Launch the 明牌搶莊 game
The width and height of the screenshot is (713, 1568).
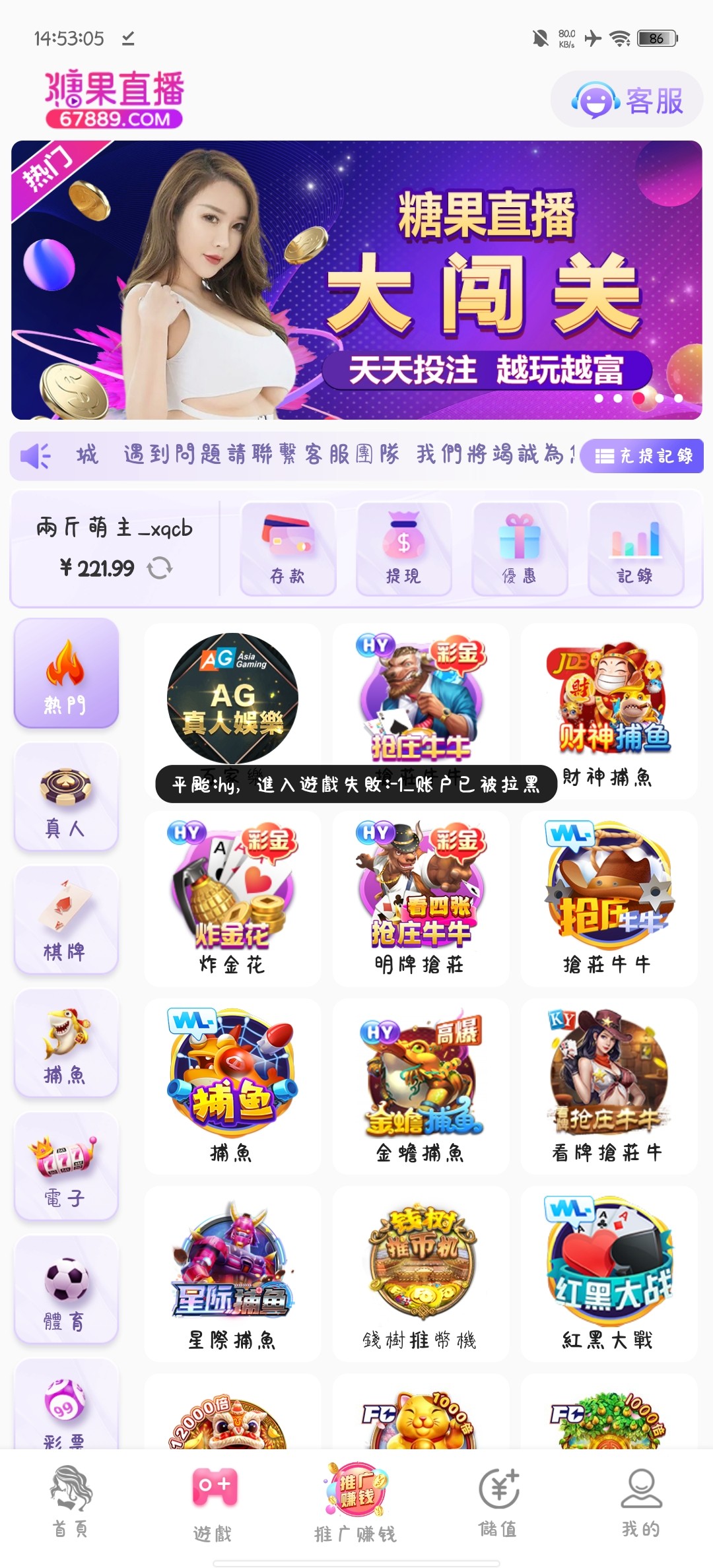coord(420,898)
